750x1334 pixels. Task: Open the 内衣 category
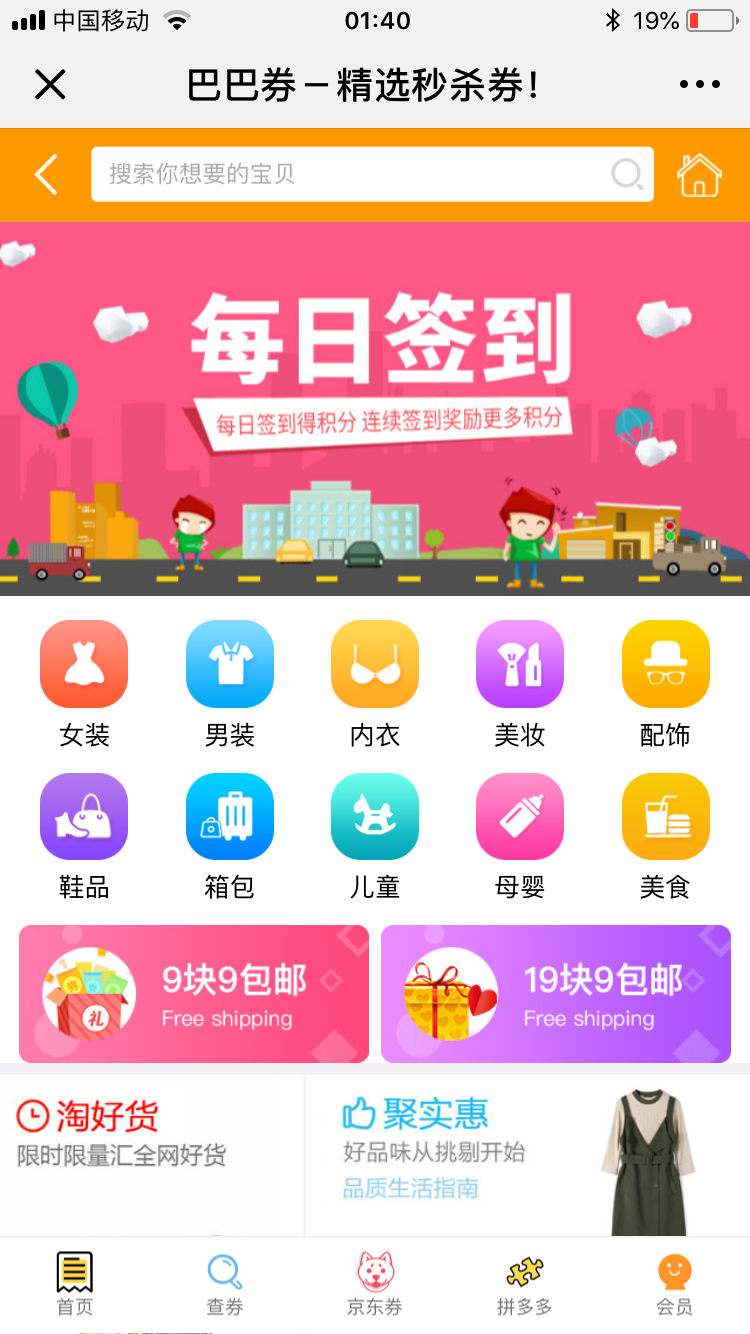375,683
